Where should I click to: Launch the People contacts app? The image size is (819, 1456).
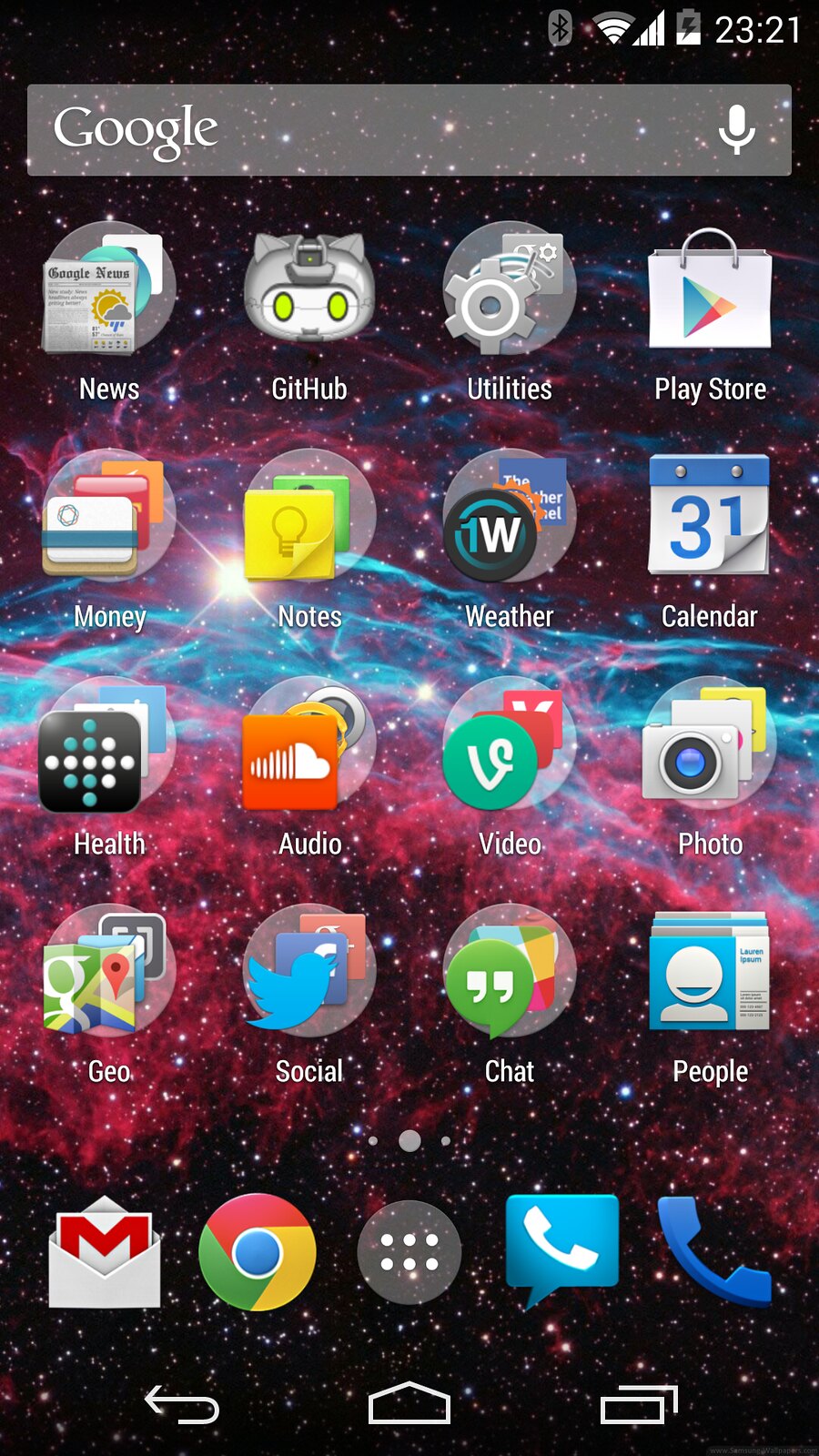[710, 974]
